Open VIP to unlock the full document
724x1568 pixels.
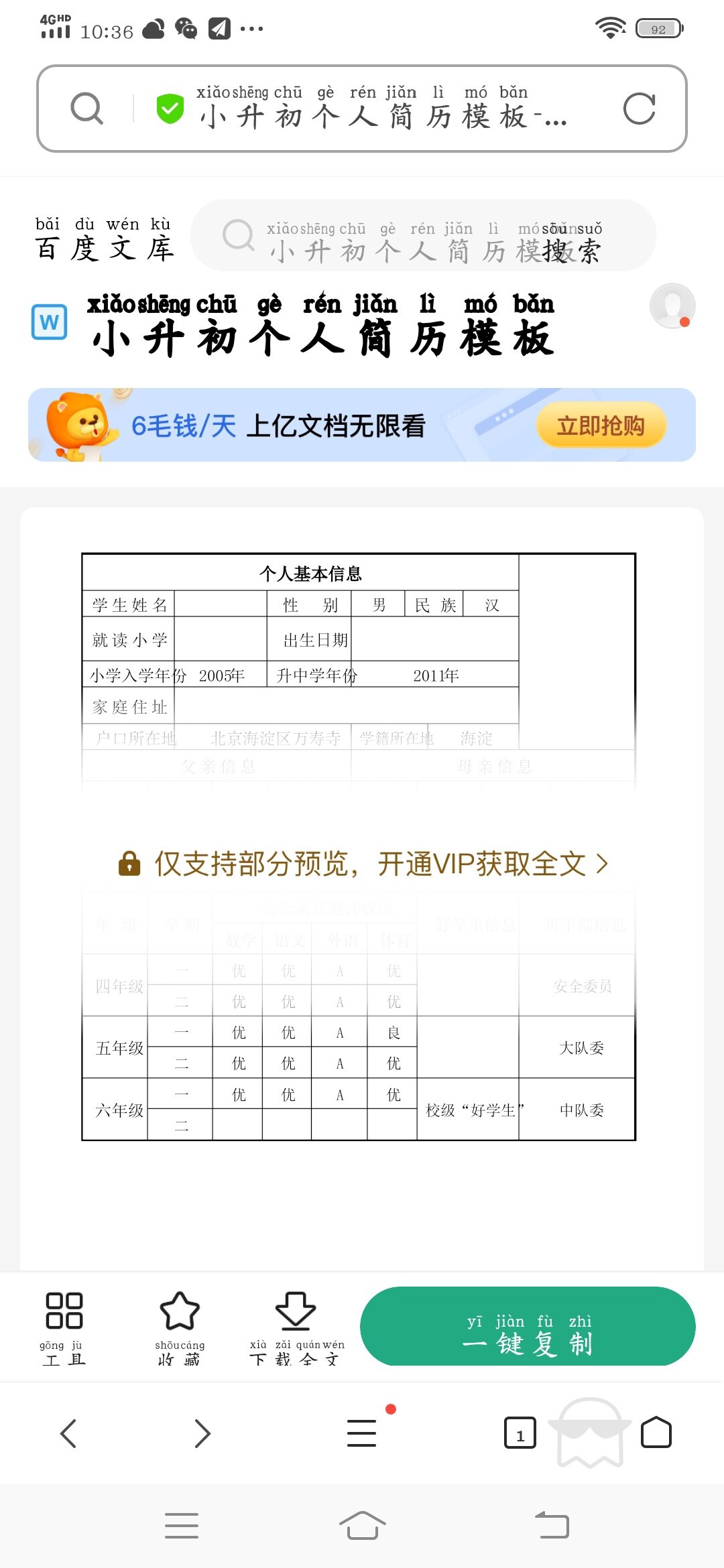click(x=362, y=864)
